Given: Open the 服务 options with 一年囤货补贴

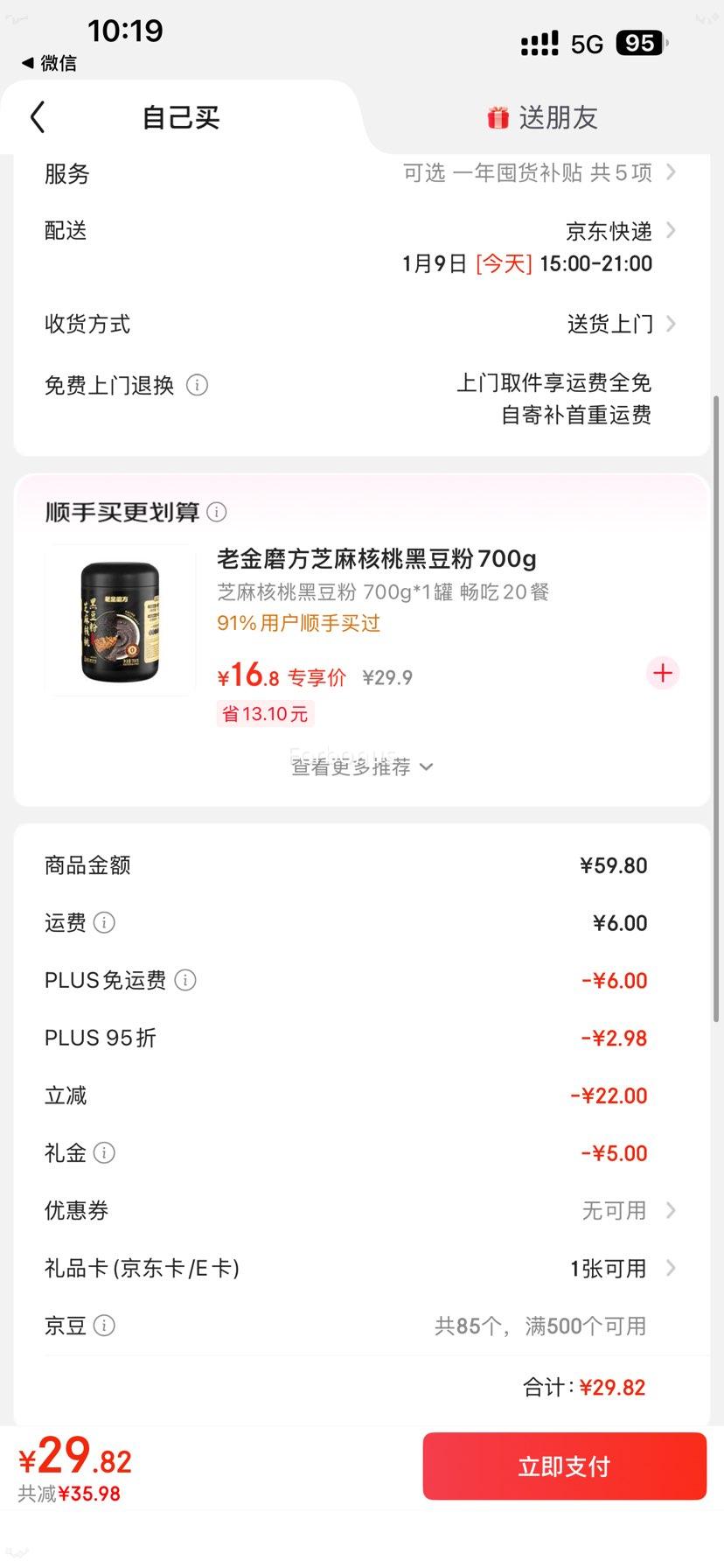Looking at the screenshot, I should pyautogui.click(x=362, y=173).
